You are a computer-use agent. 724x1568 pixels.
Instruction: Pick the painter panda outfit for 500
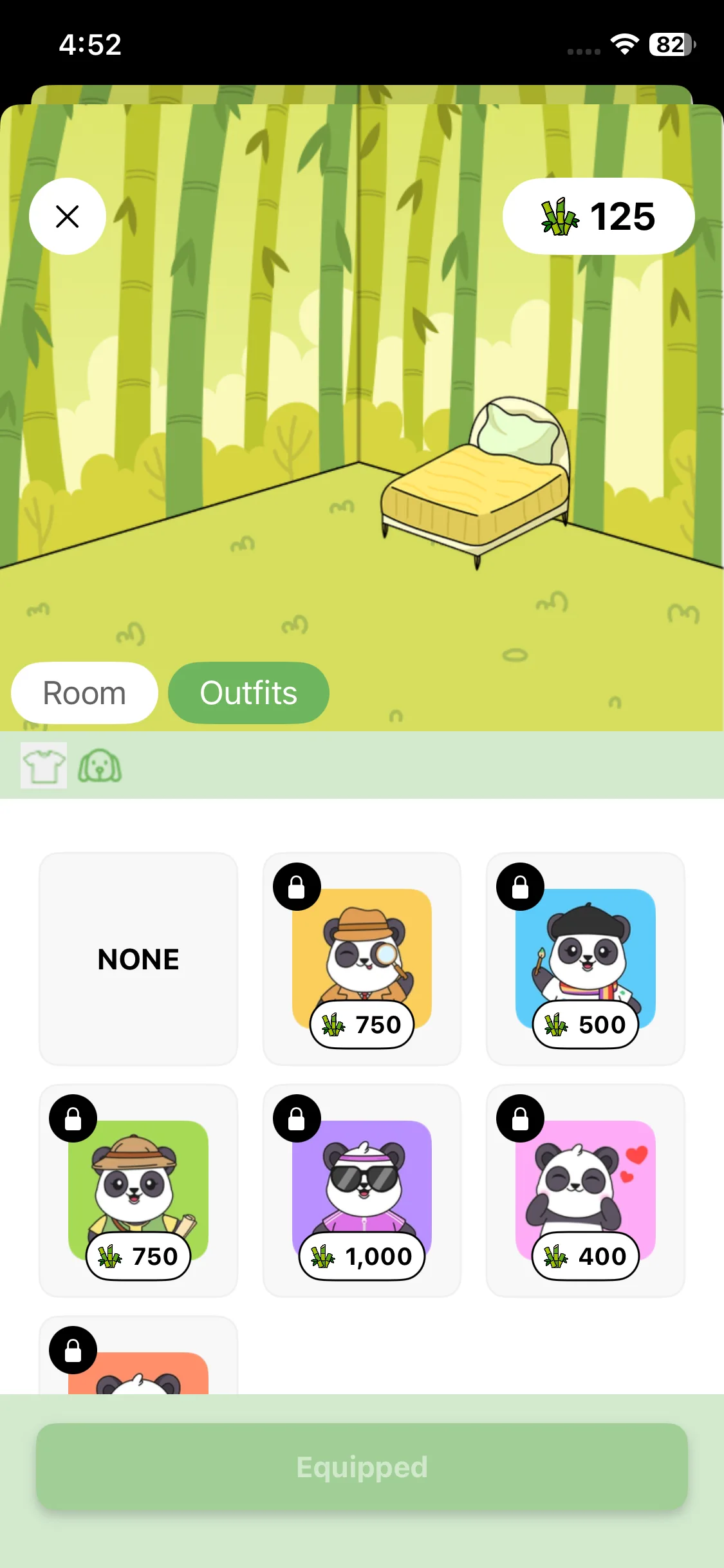pyautogui.click(x=585, y=959)
